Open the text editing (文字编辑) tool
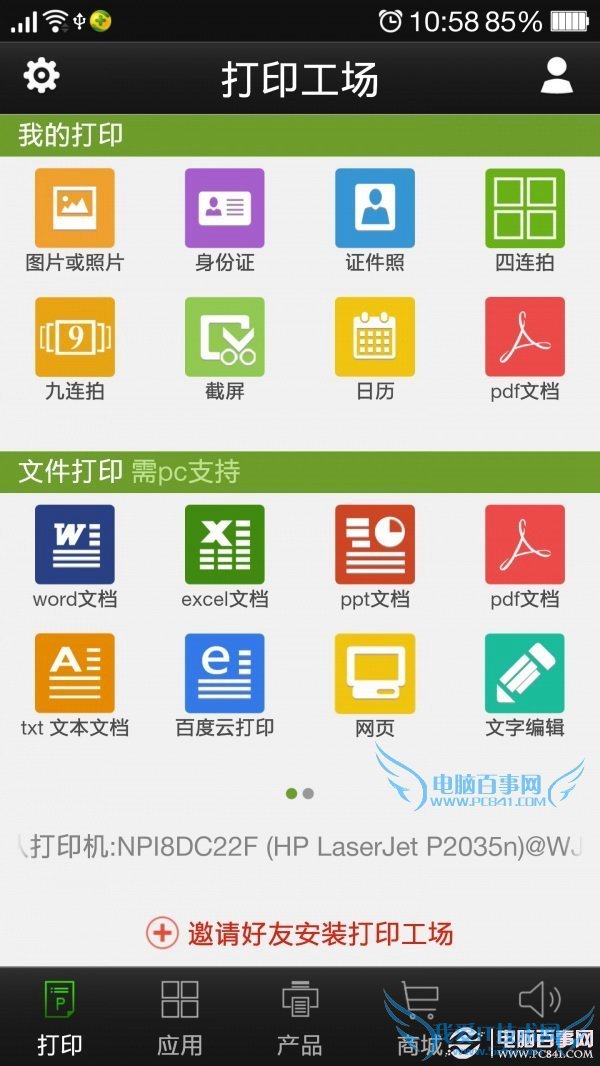 525,673
